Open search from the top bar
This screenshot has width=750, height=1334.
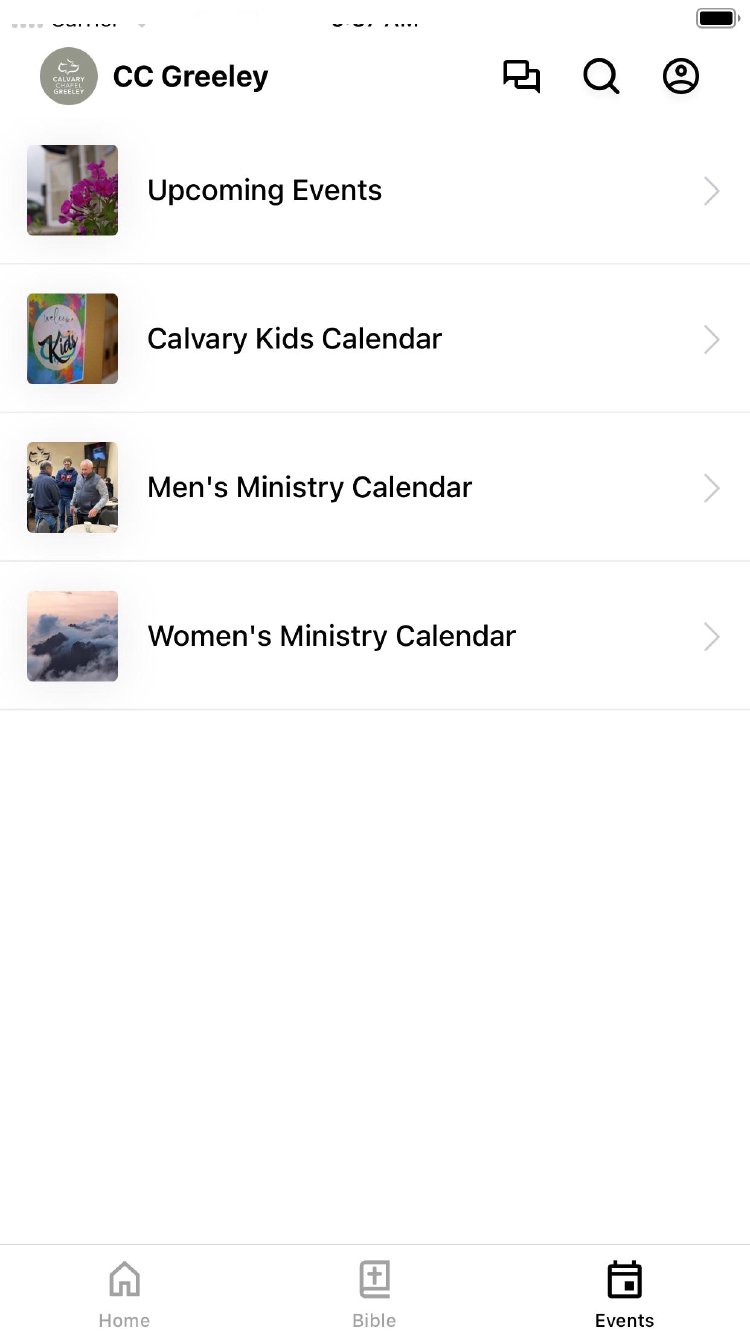[601, 77]
